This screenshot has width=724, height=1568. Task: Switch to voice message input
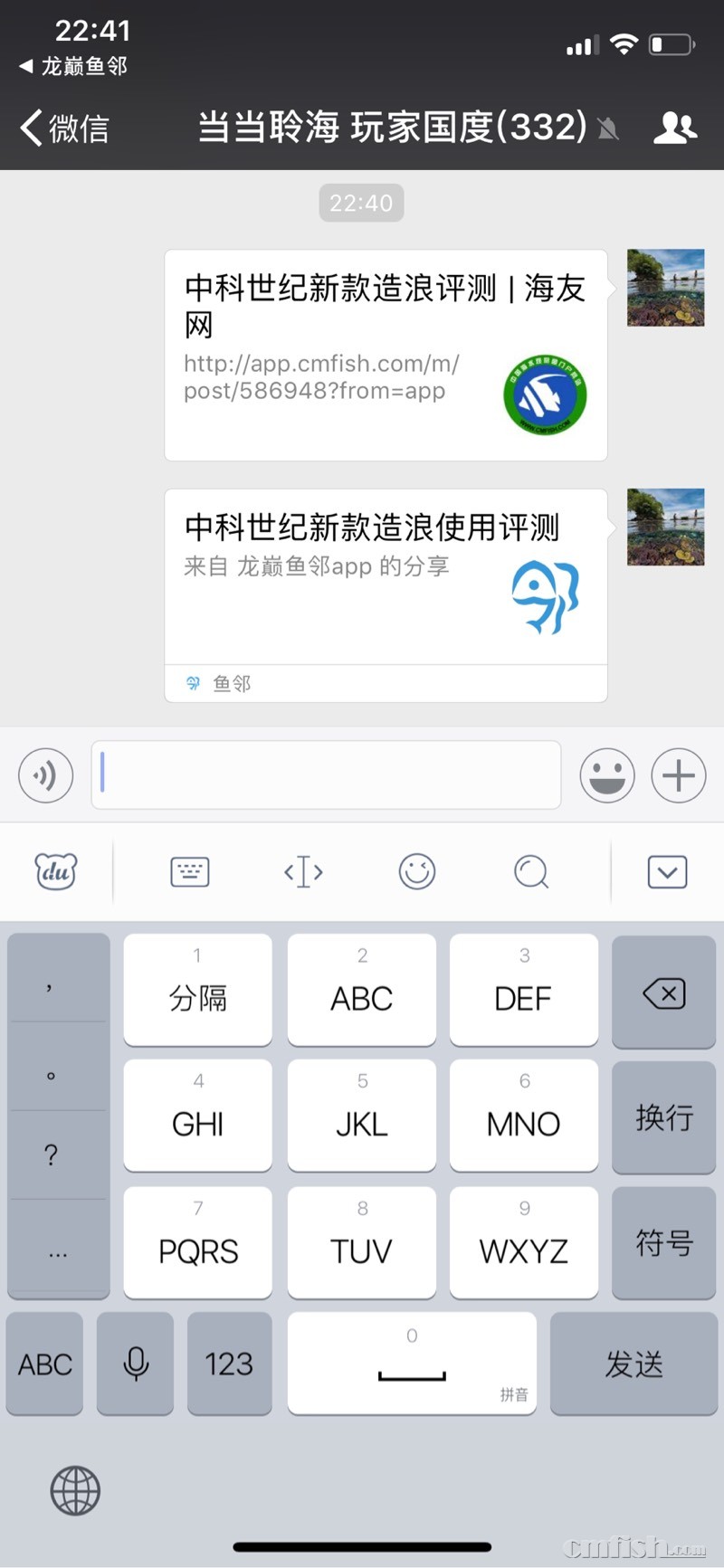[x=45, y=775]
